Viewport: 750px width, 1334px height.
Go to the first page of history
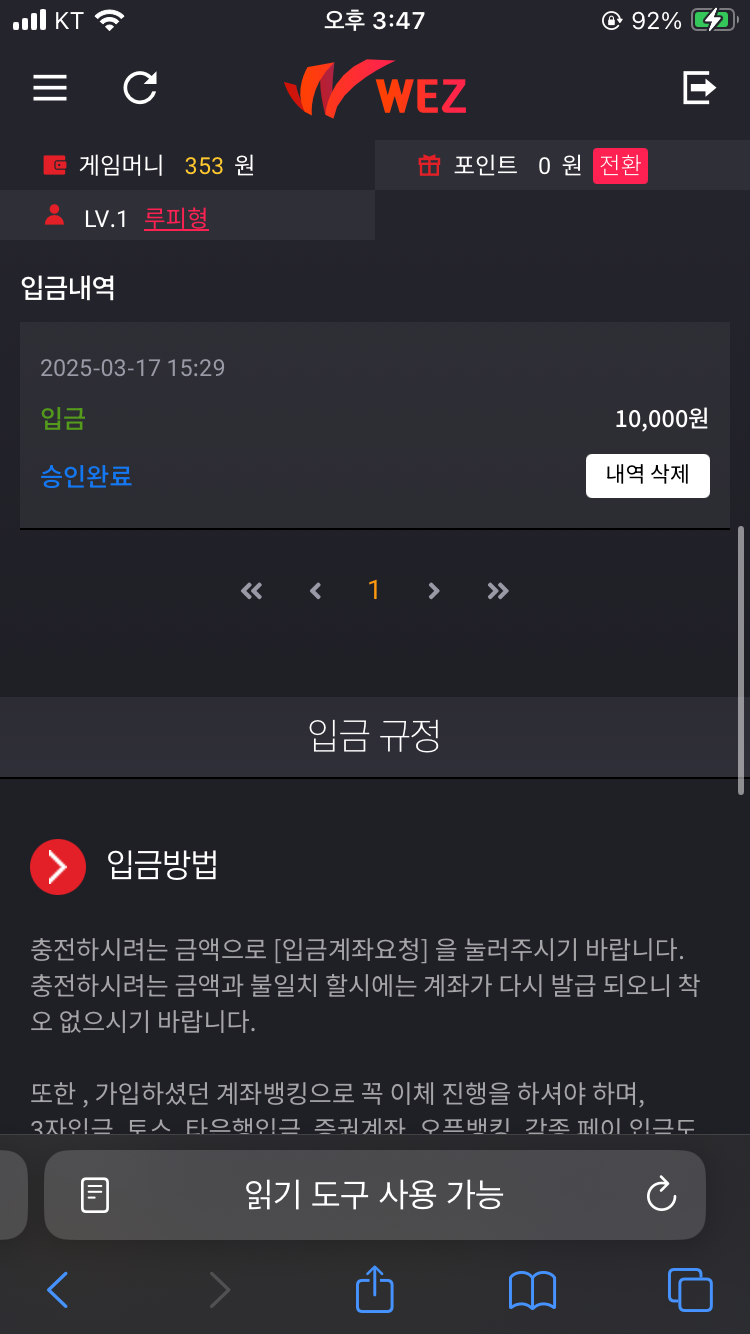coord(252,591)
